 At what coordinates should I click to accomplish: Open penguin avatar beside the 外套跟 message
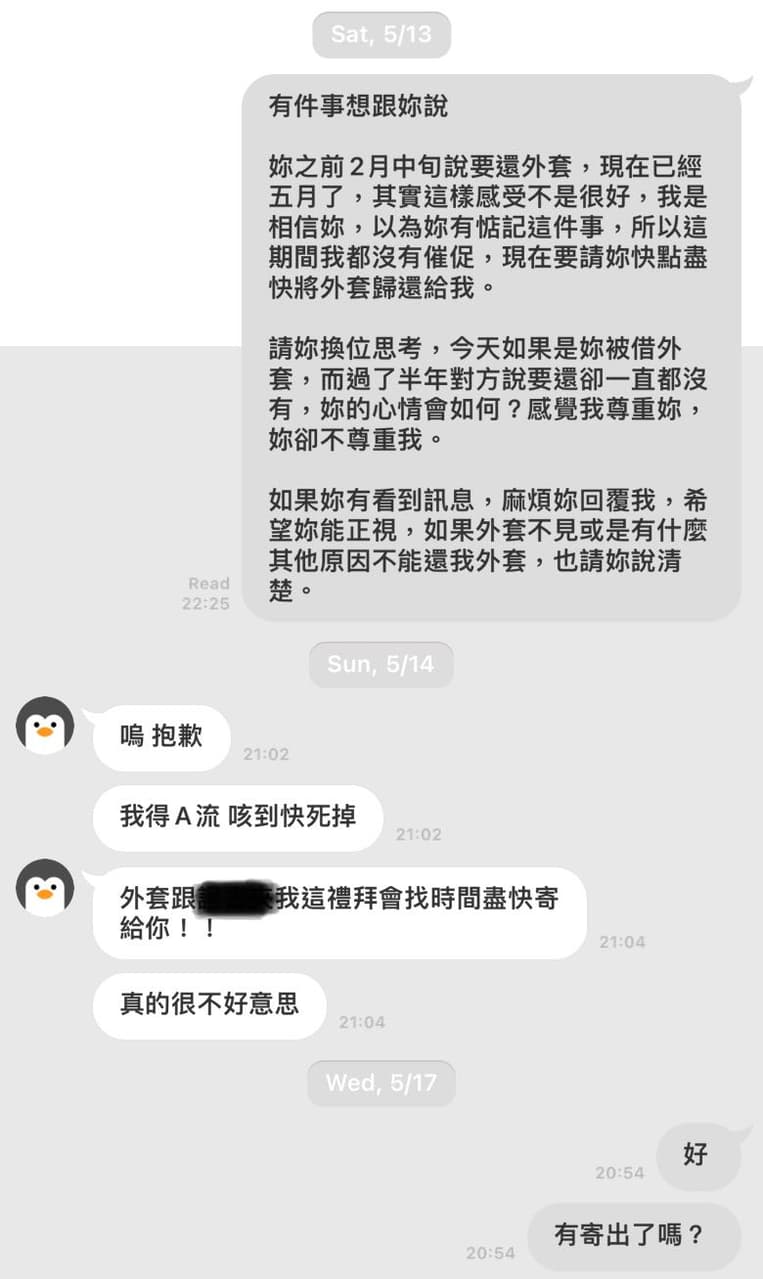45,887
